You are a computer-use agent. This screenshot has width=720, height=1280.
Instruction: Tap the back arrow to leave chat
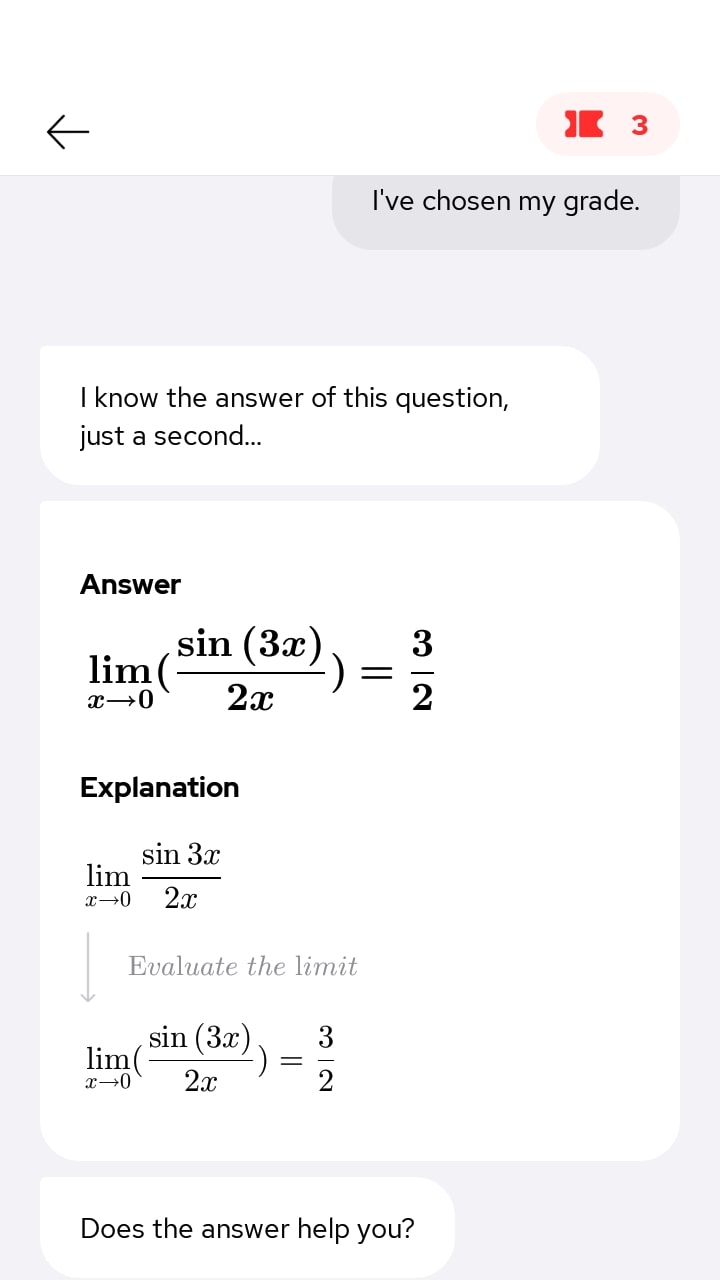[66, 131]
